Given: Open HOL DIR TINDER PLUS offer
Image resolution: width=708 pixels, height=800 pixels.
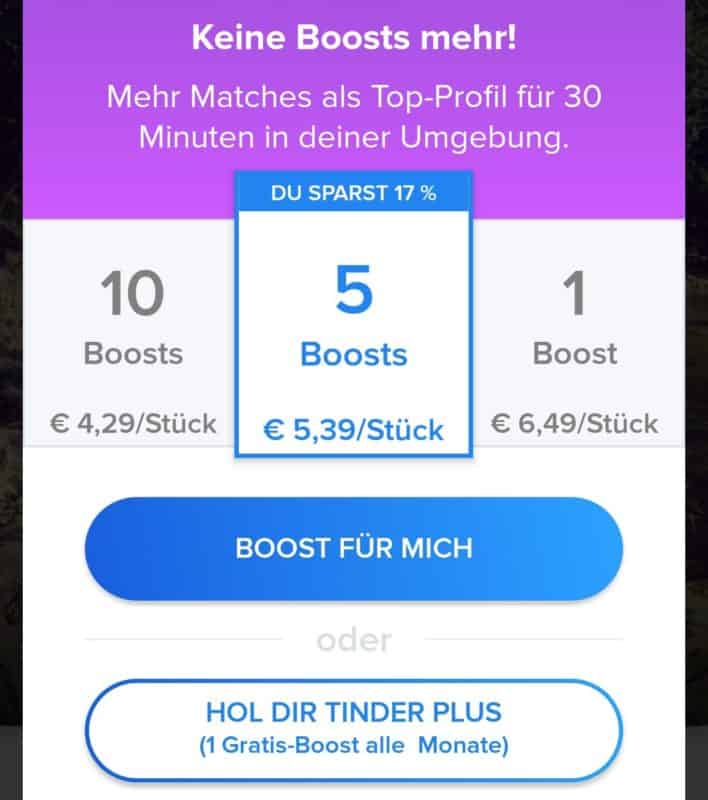Looking at the screenshot, I should 354,729.
